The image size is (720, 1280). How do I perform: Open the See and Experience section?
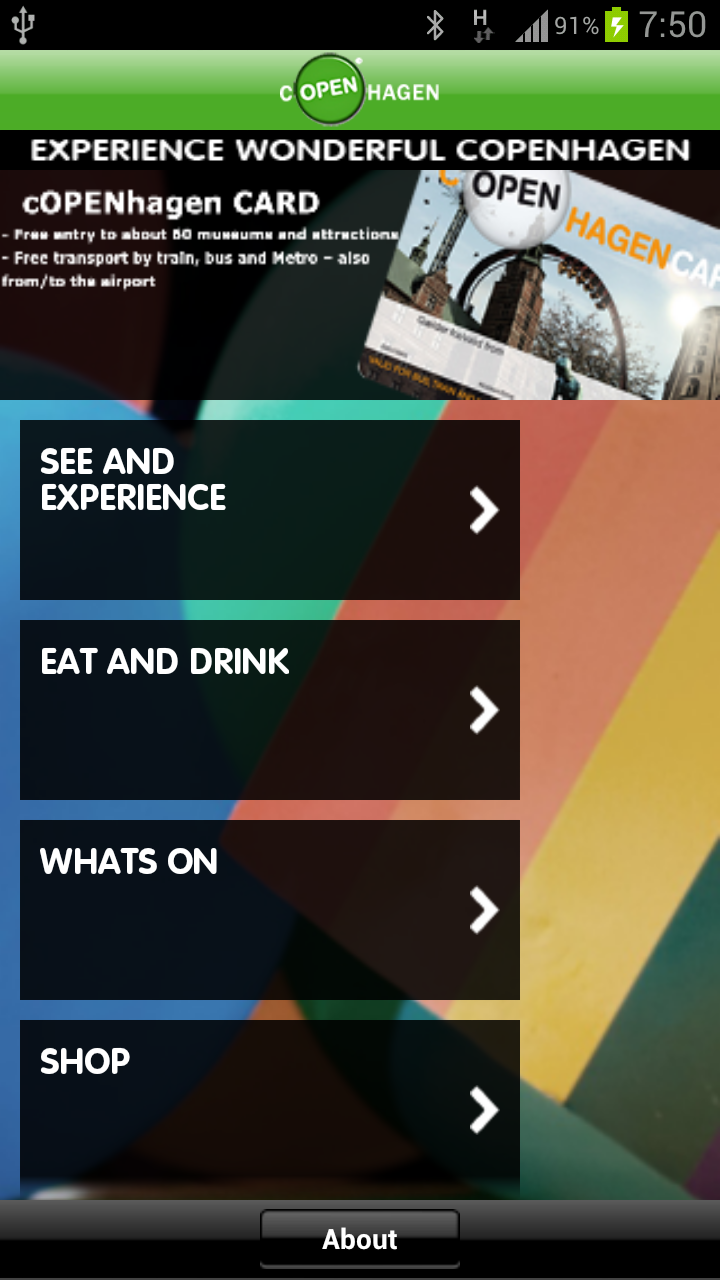[x=270, y=510]
